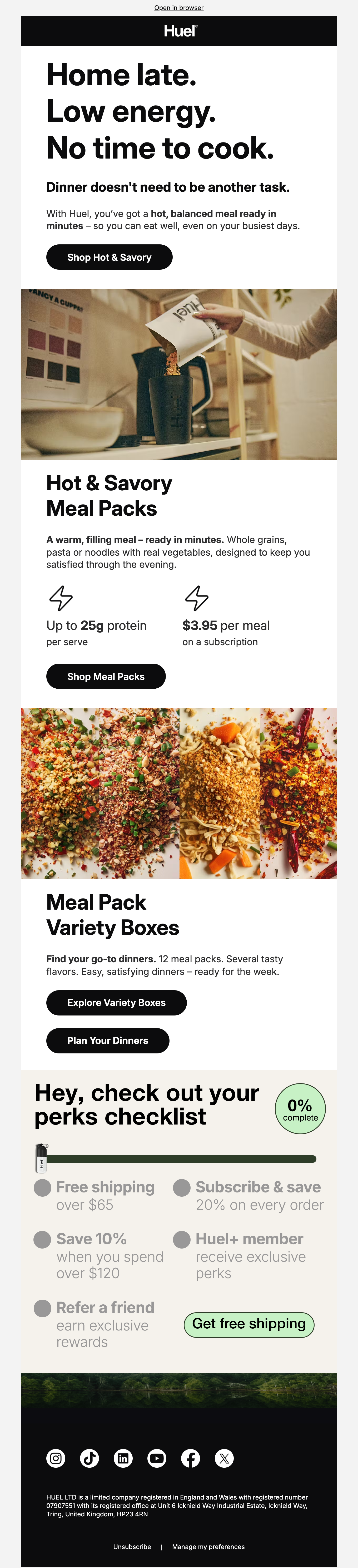Open the meal pack pouring photo
Screen dimensions: 358x1568
click(x=179, y=374)
